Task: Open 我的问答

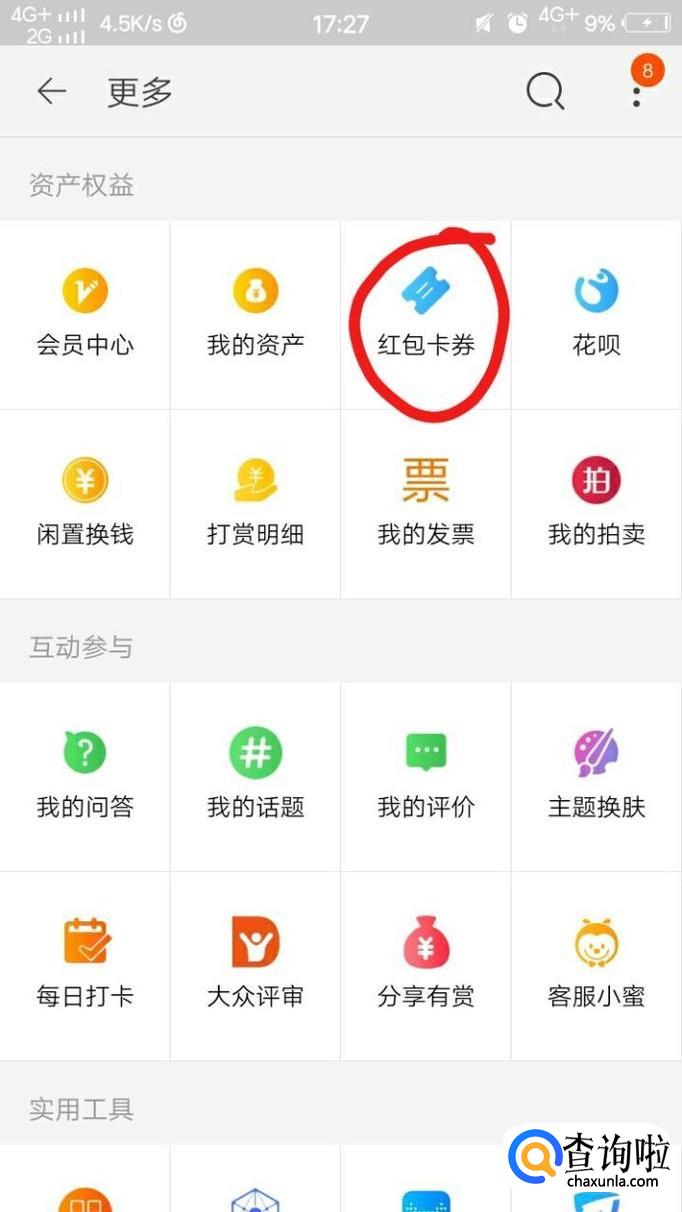Action: pyautogui.click(x=85, y=776)
